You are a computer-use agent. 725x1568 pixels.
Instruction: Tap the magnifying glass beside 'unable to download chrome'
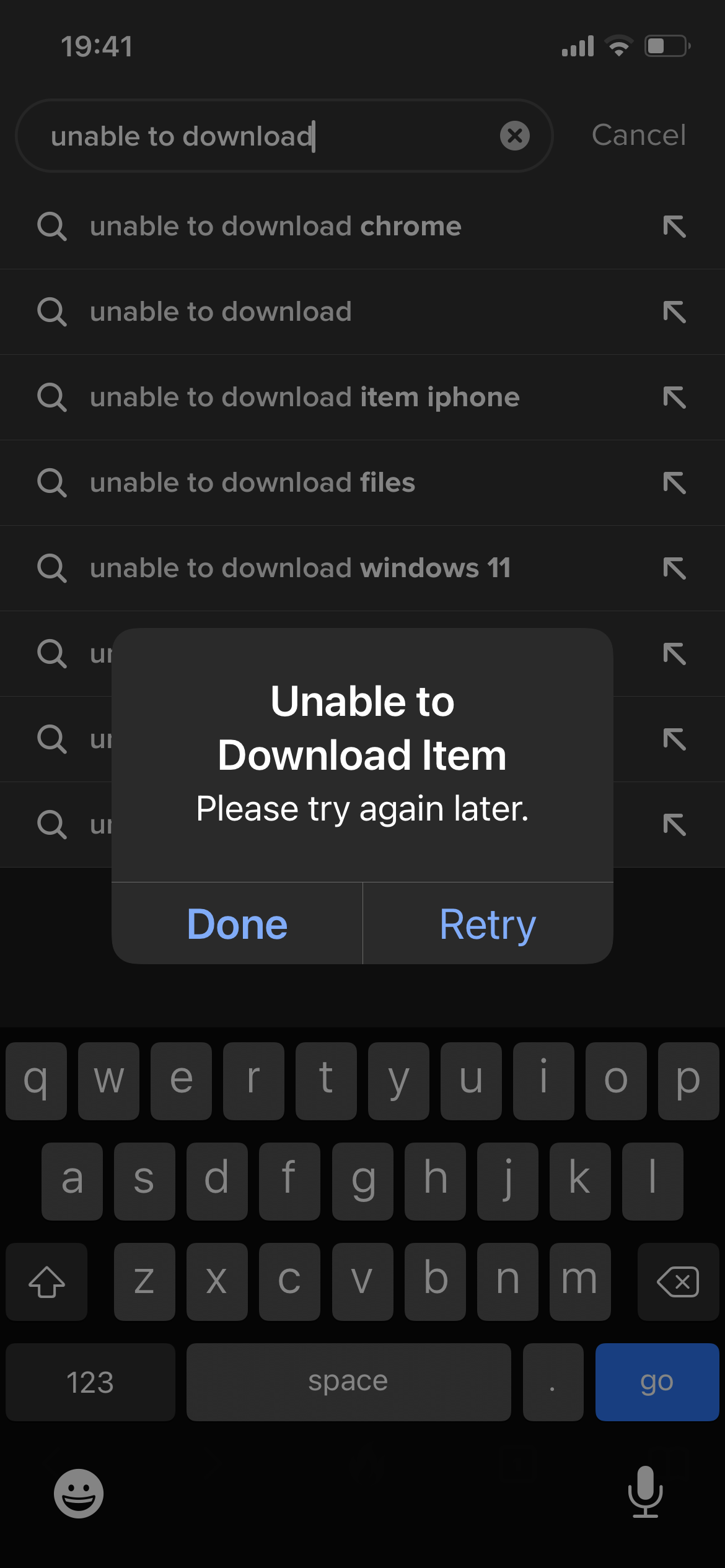52,226
